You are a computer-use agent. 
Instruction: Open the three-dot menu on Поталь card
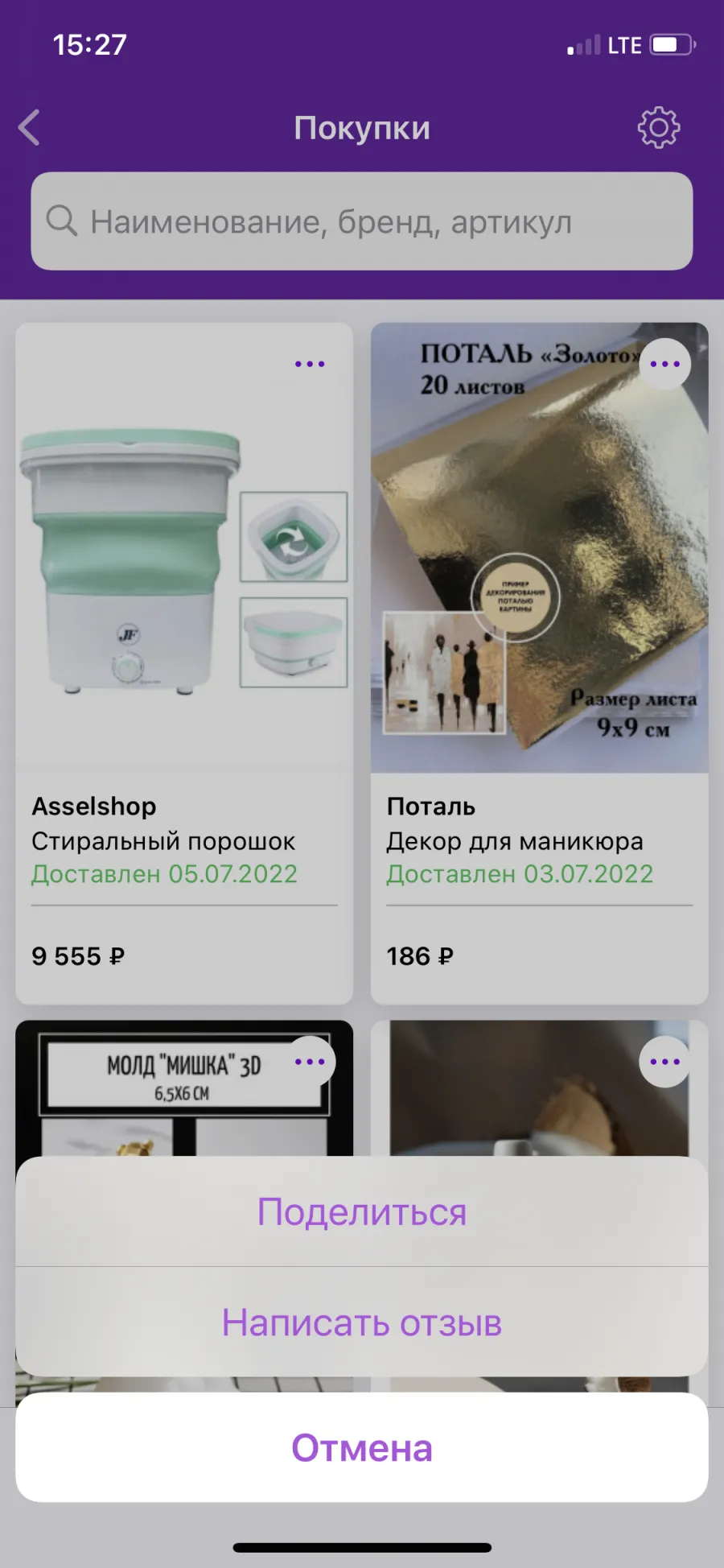point(665,364)
